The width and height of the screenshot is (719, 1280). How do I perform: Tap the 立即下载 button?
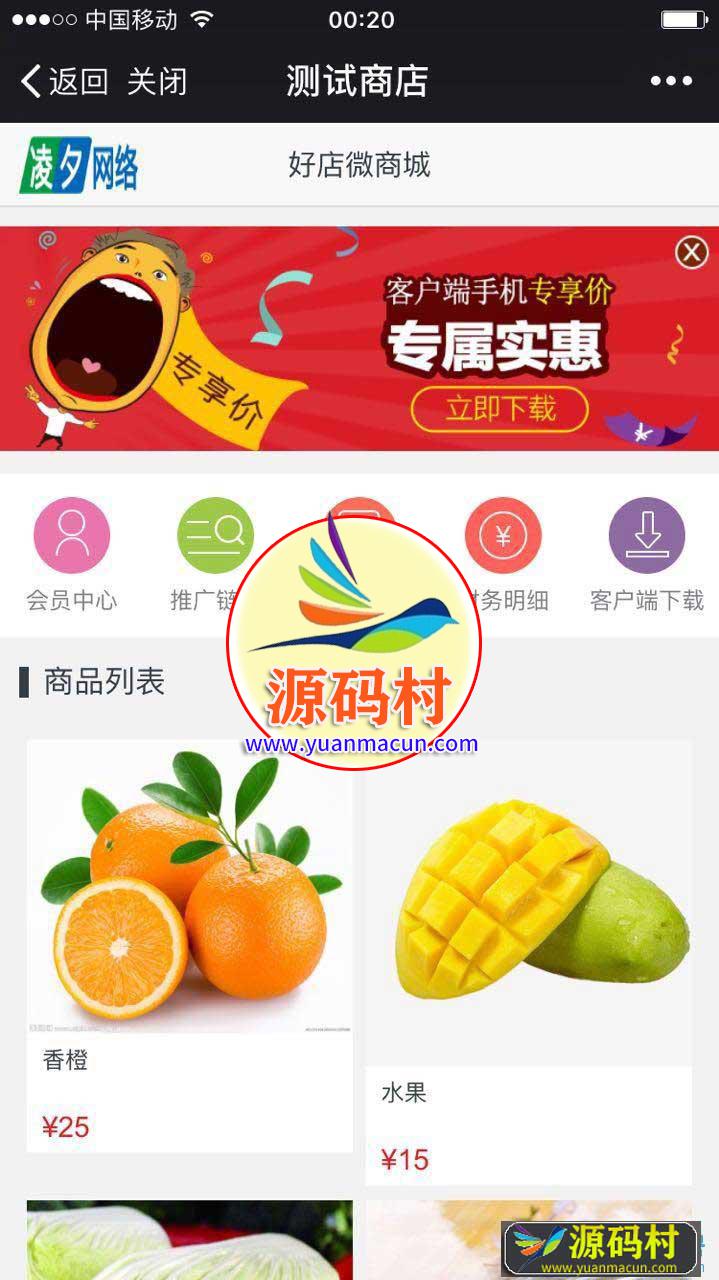pos(500,409)
